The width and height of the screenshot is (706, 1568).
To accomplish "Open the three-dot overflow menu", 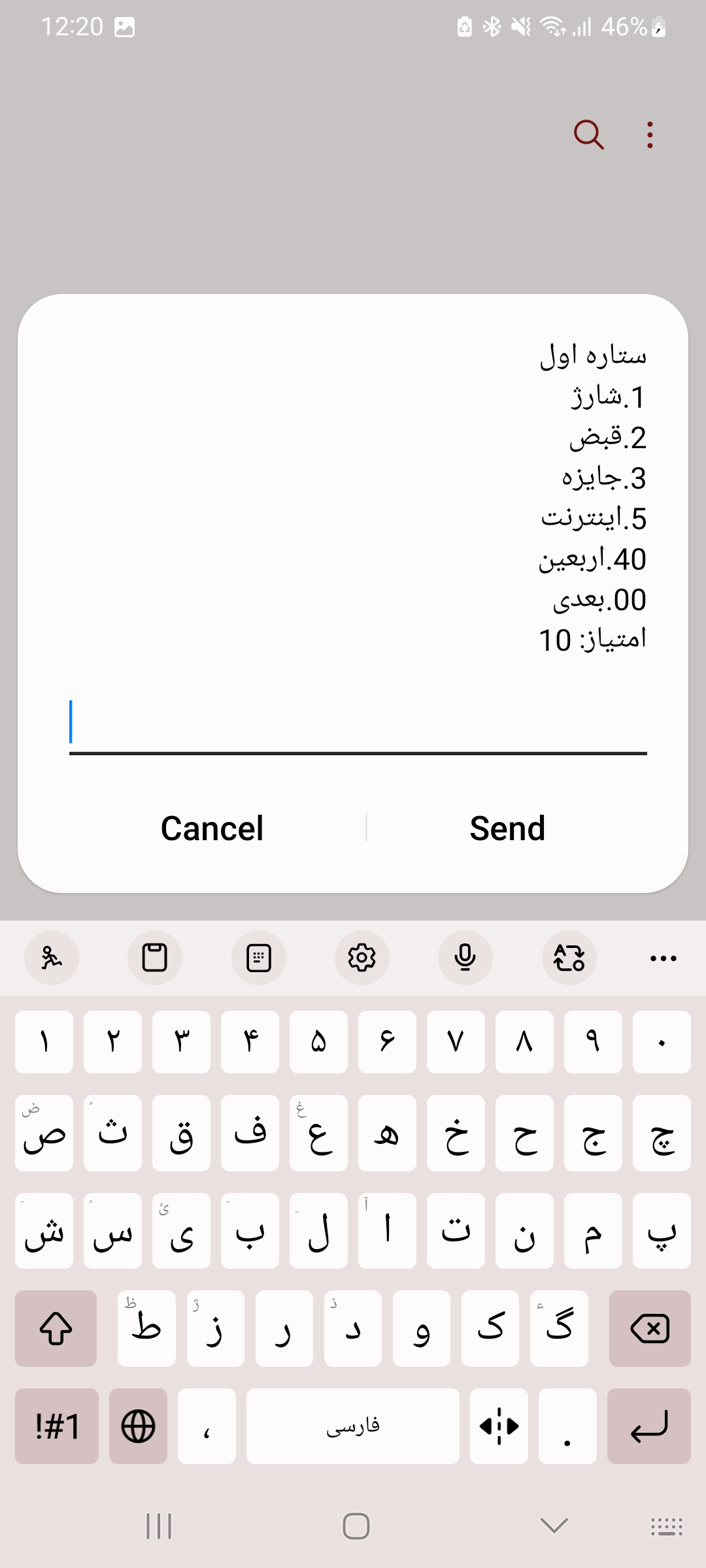I will (x=649, y=135).
